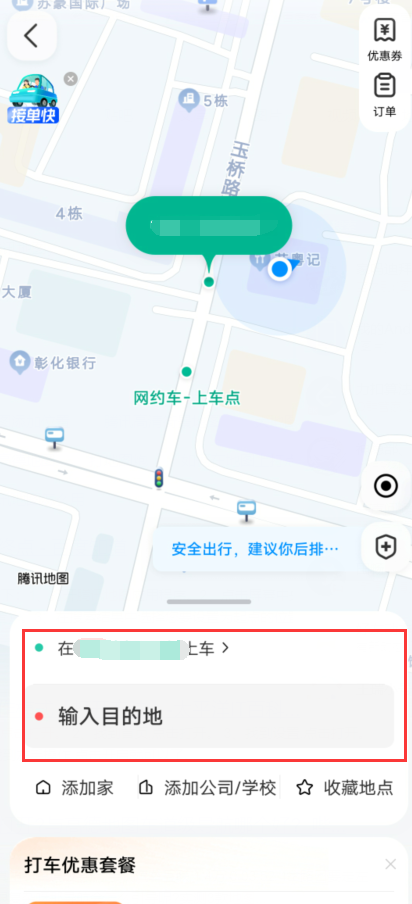Go back using the top-left arrow

point(32,36)
